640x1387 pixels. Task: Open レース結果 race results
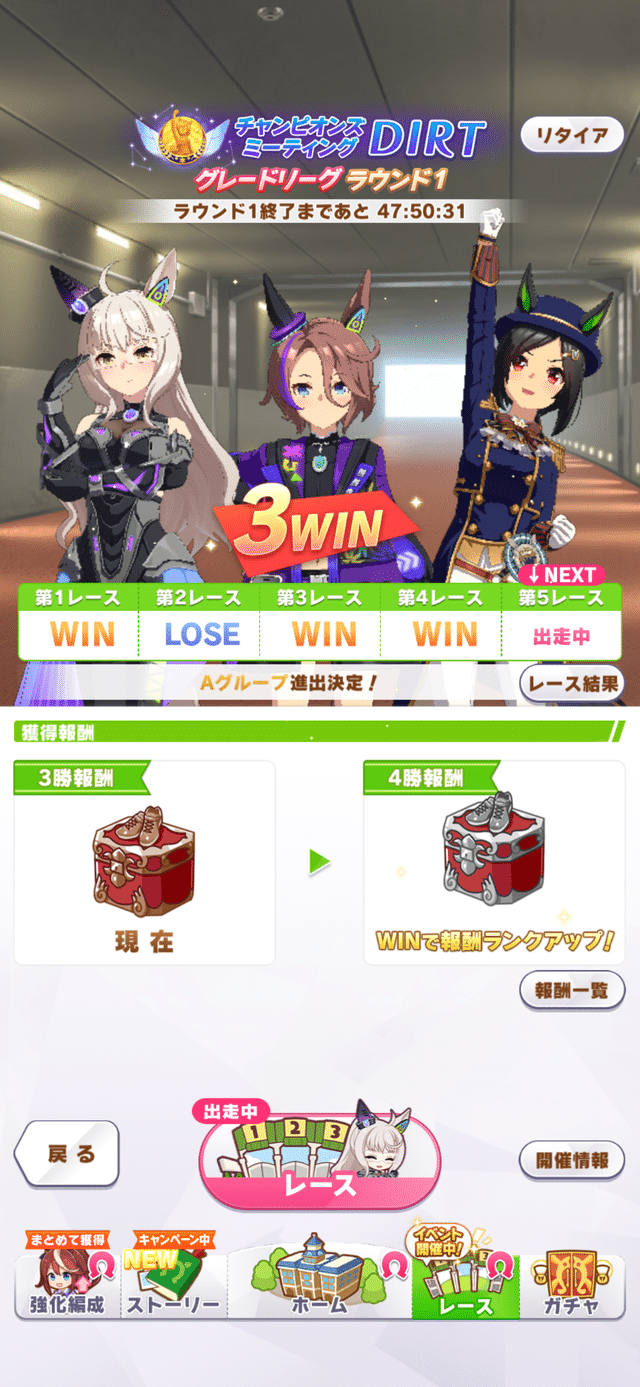[x=572, y=684]
